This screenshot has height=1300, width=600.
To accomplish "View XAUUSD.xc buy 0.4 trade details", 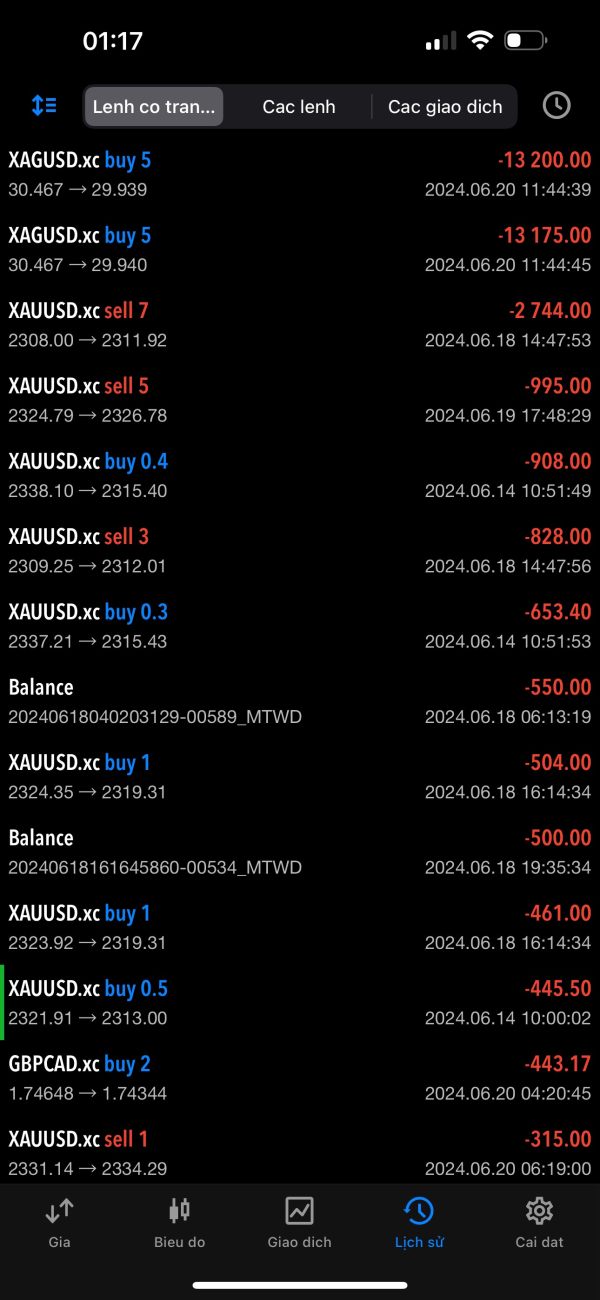I will click(300, 475).
